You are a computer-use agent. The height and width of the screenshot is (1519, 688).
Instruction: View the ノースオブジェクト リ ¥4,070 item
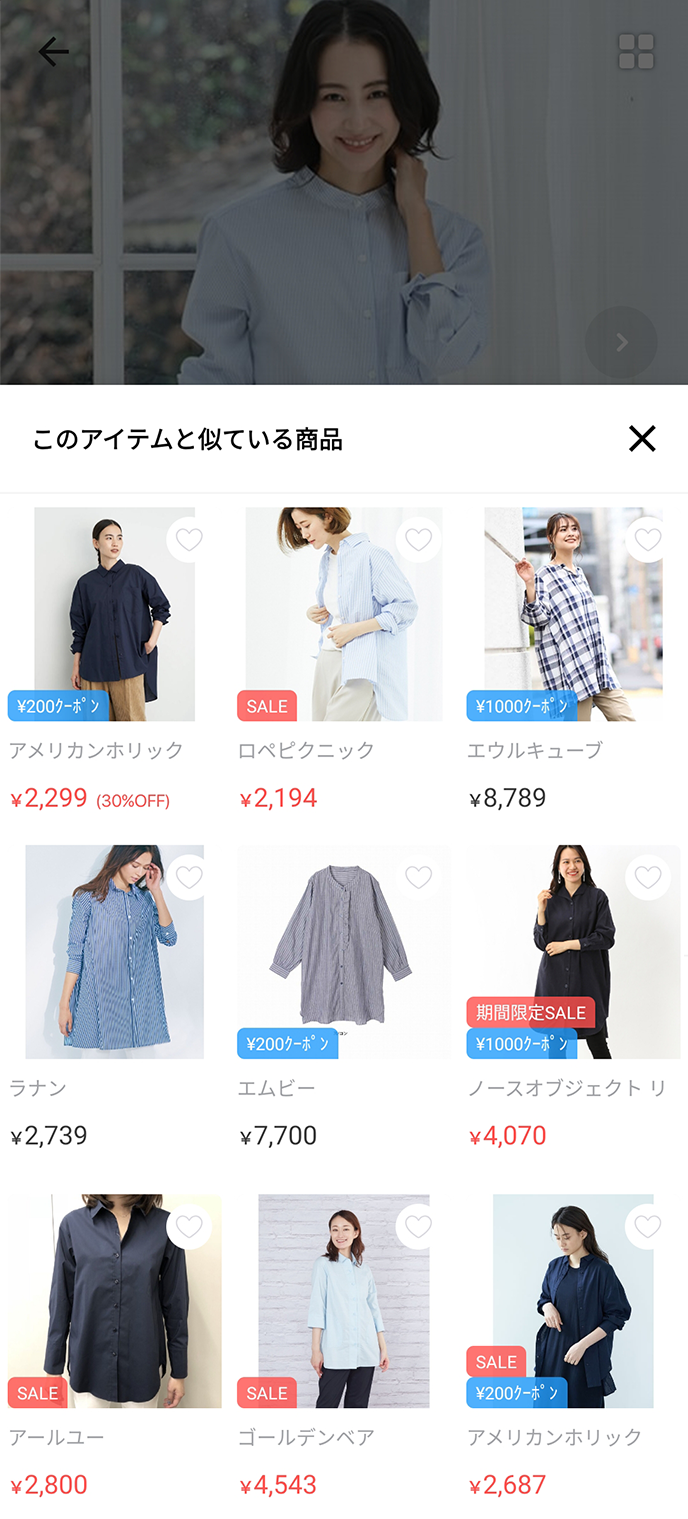(x=573, y=952)
